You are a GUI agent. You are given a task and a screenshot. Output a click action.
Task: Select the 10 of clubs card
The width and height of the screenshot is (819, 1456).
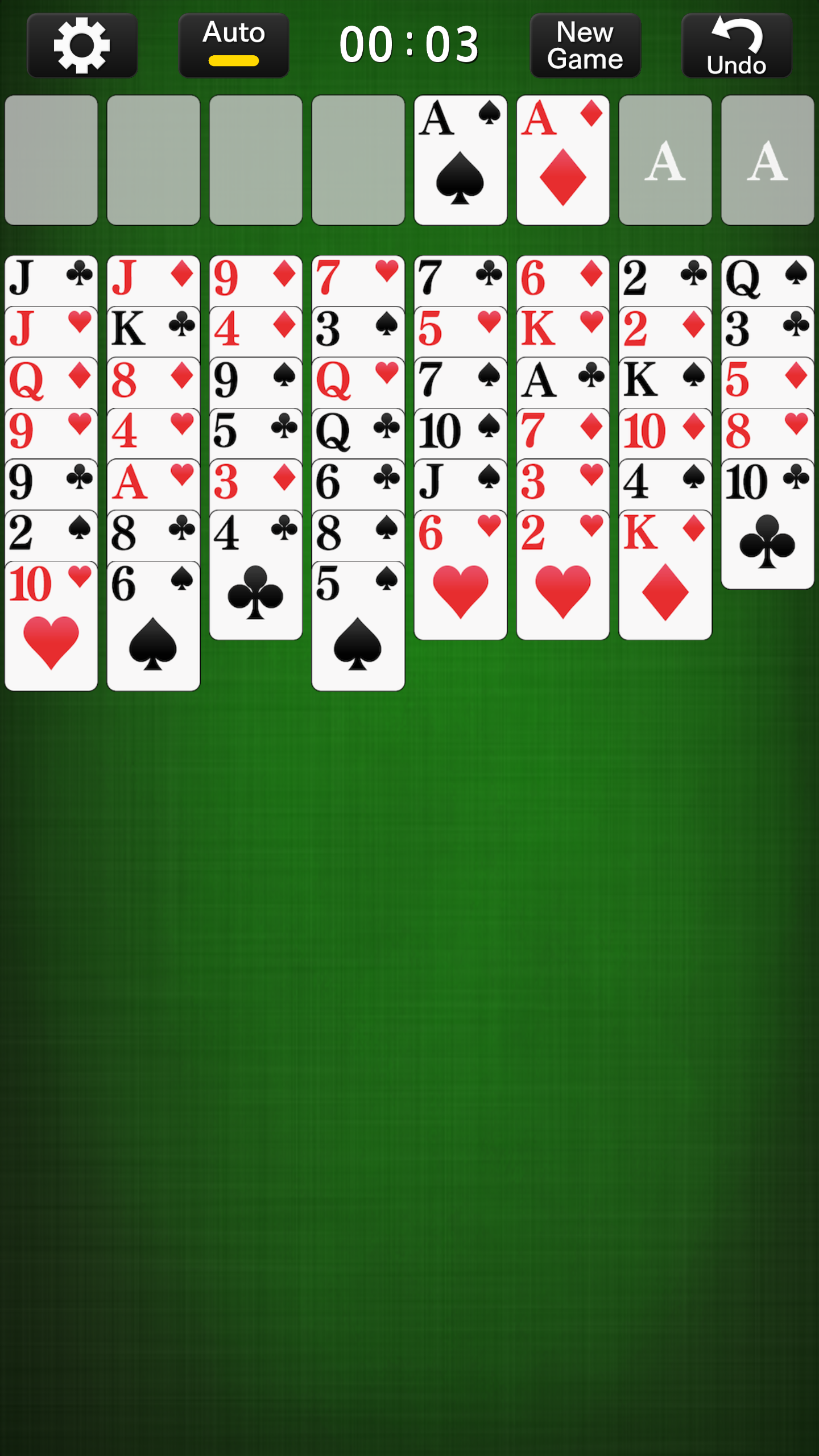coord(768,524)
